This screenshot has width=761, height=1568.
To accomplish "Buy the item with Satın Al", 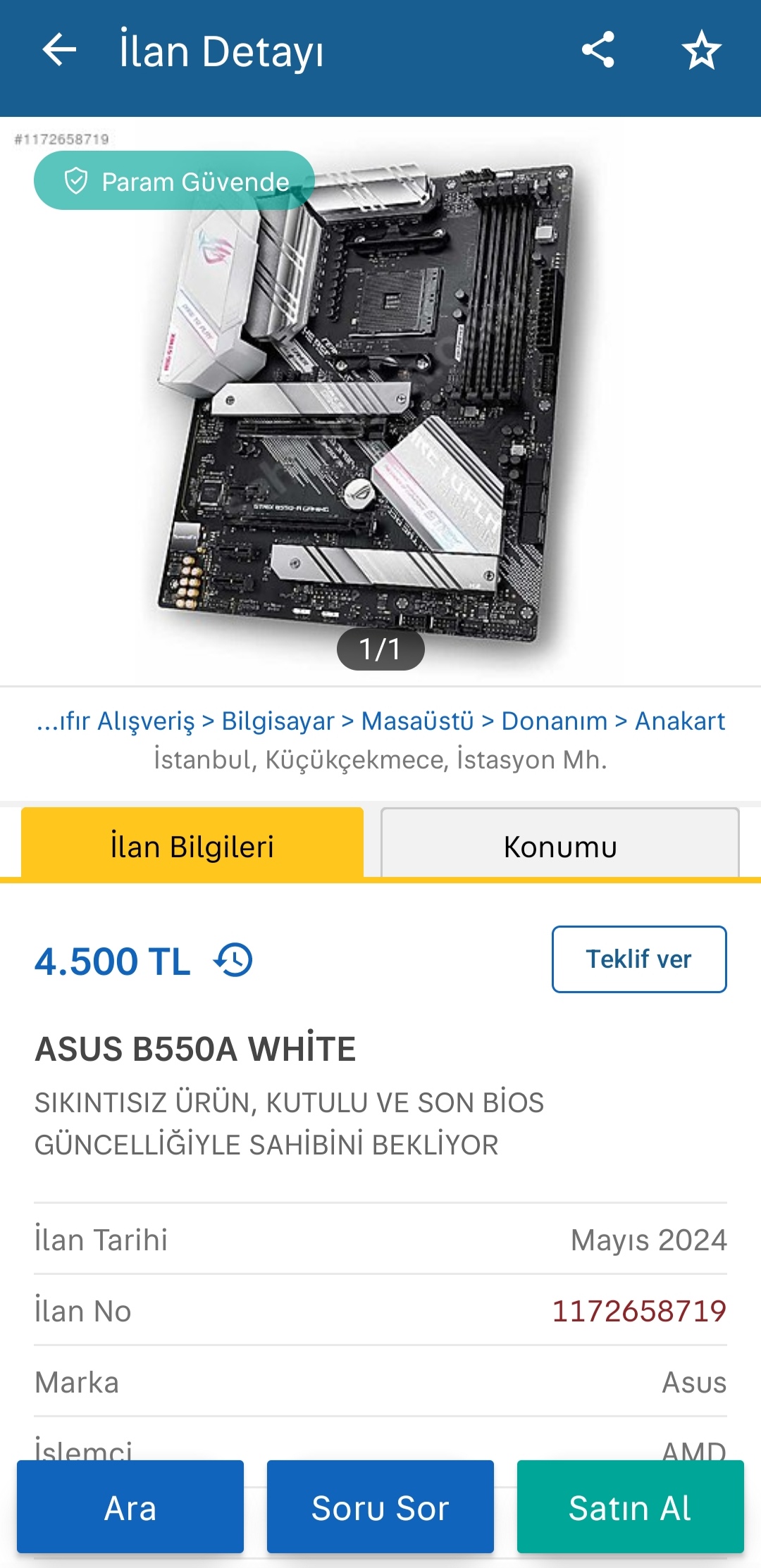I will pyautogui.click(x=630, y=1507).
